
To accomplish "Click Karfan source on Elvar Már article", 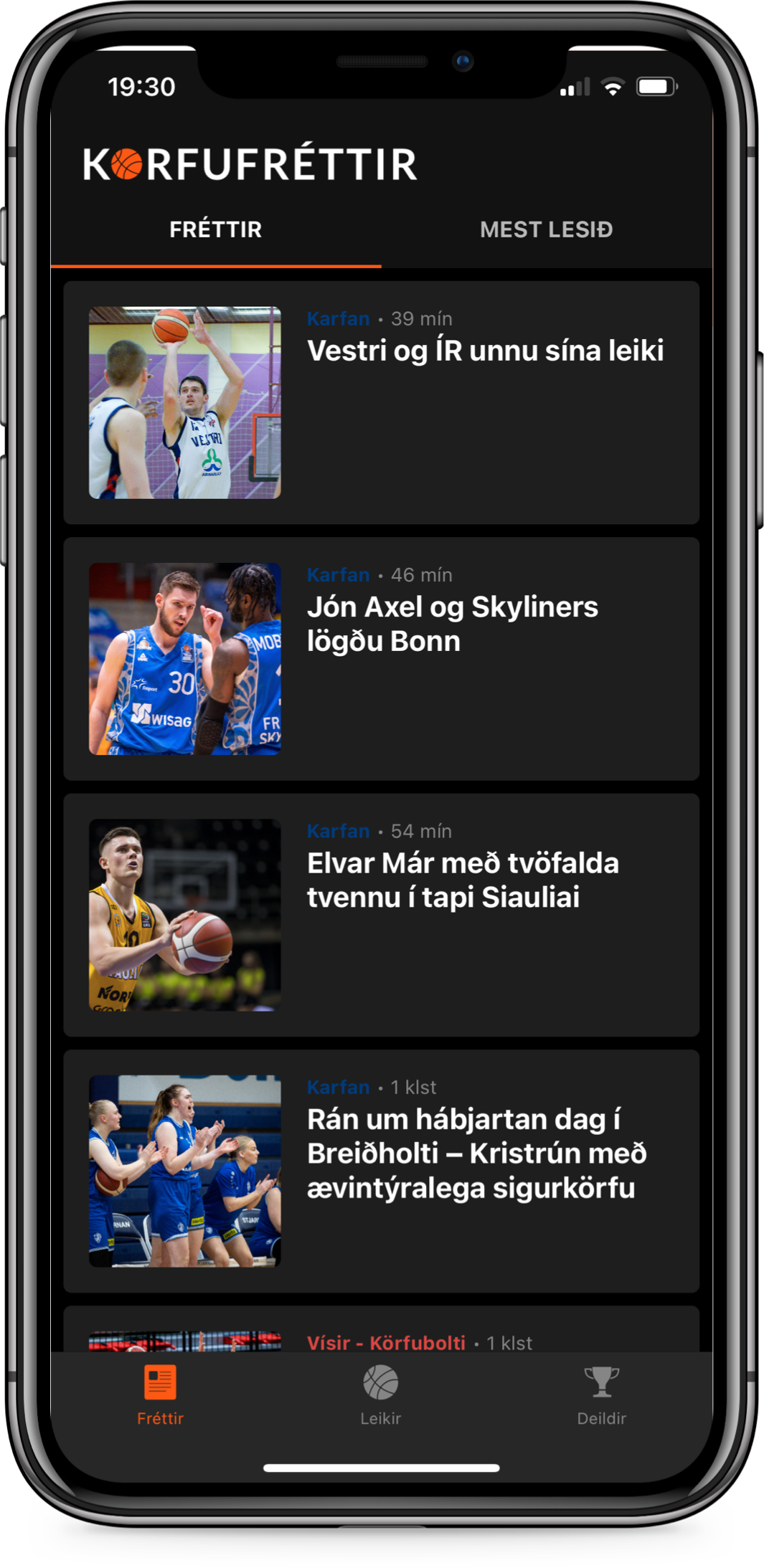I will click(x=337, y=831).
